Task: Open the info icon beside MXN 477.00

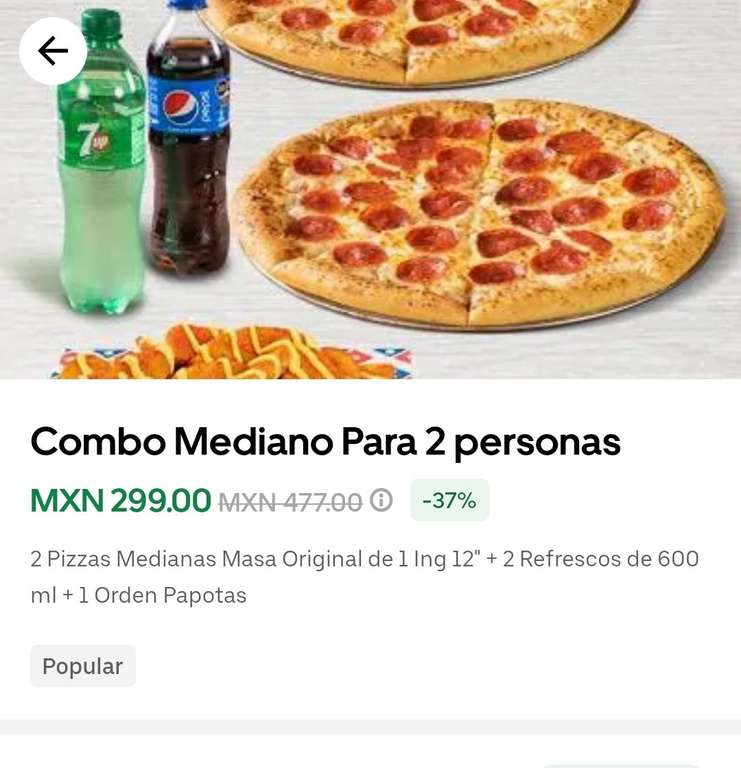Action: (381, 500)
